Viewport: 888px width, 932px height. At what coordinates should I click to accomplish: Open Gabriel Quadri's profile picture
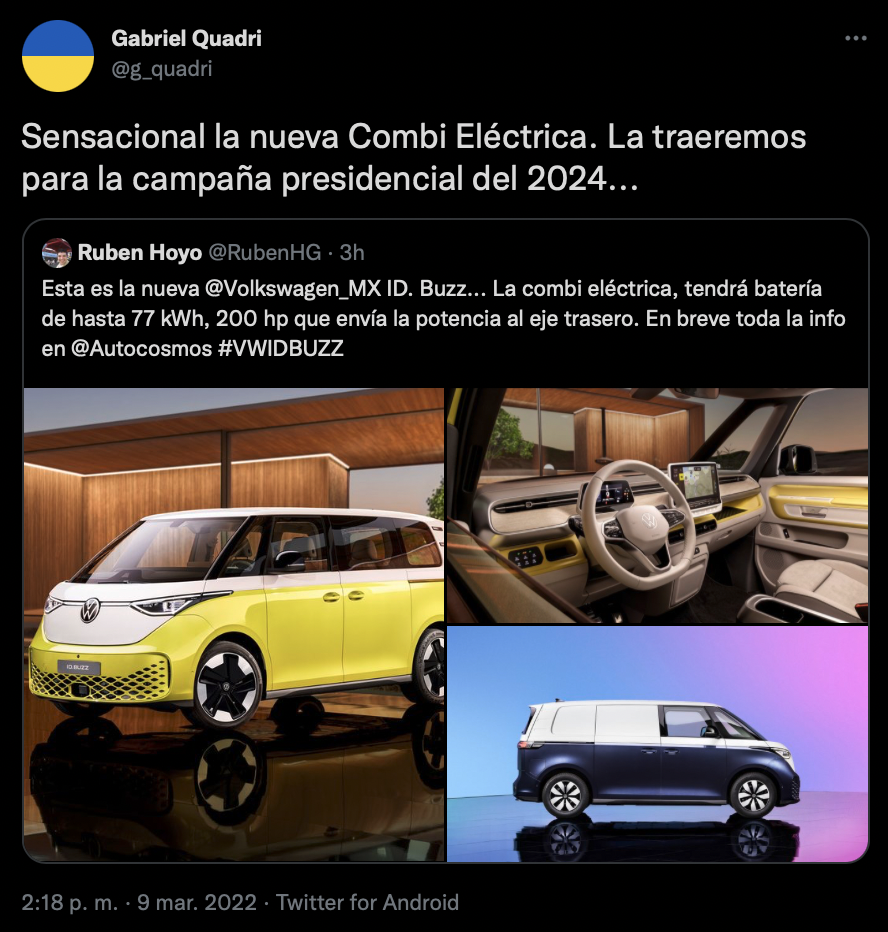[x=58, y=55]
